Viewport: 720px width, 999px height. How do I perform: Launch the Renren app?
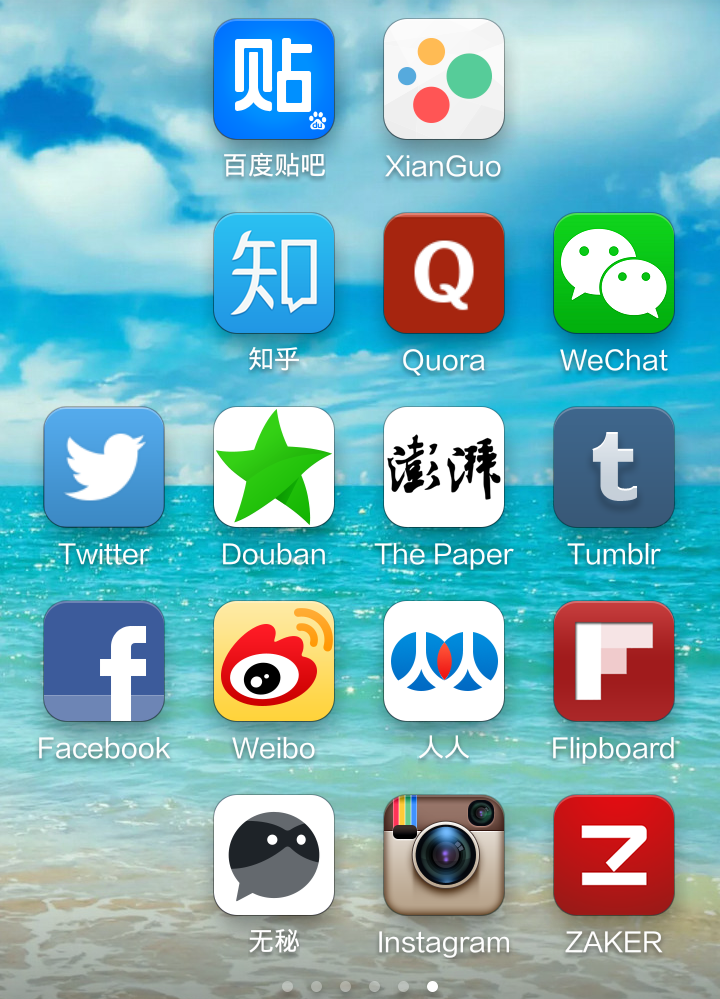click(x=443, y=661)
